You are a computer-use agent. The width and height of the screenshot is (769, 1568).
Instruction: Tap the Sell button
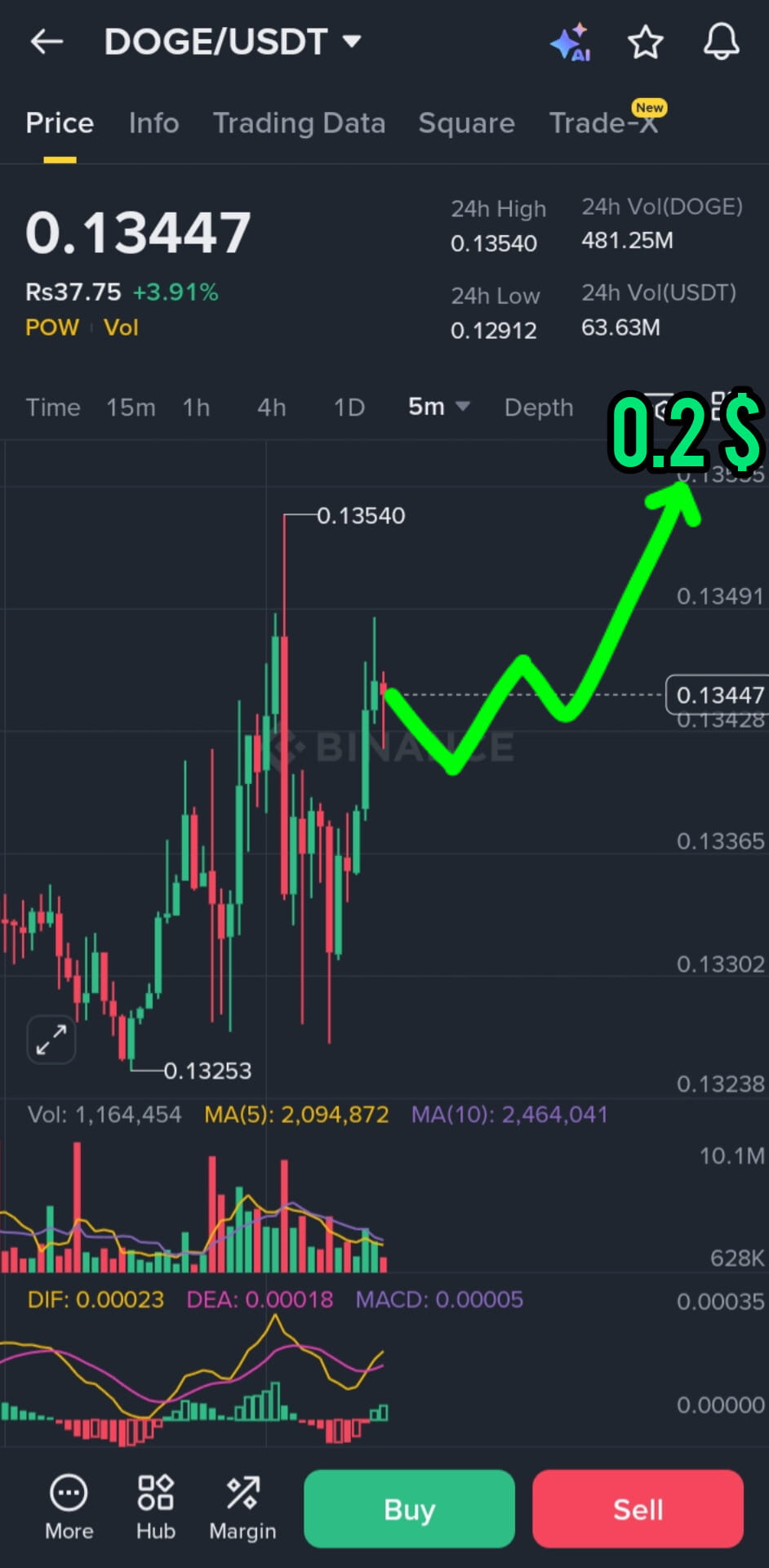pos(638,1509)
